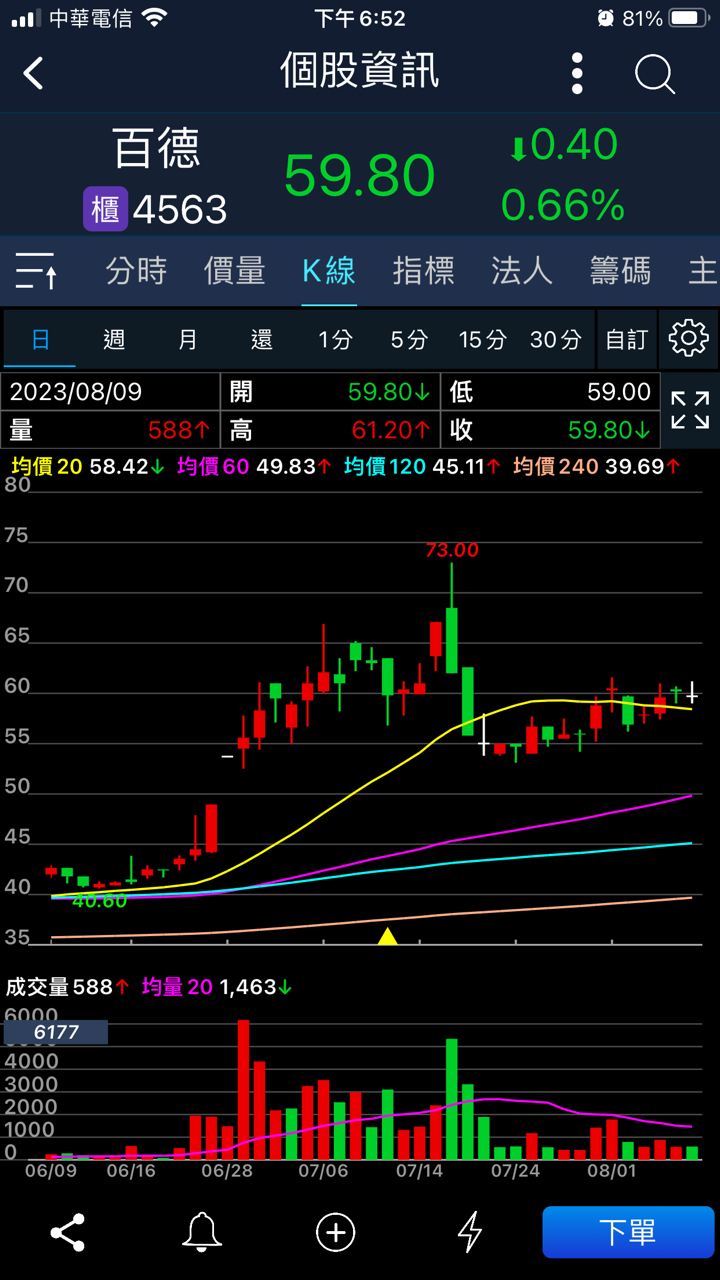Open the 自訂 custom timeframe option
Viewport: 720px width, 1280px height.
coord(626,339)
